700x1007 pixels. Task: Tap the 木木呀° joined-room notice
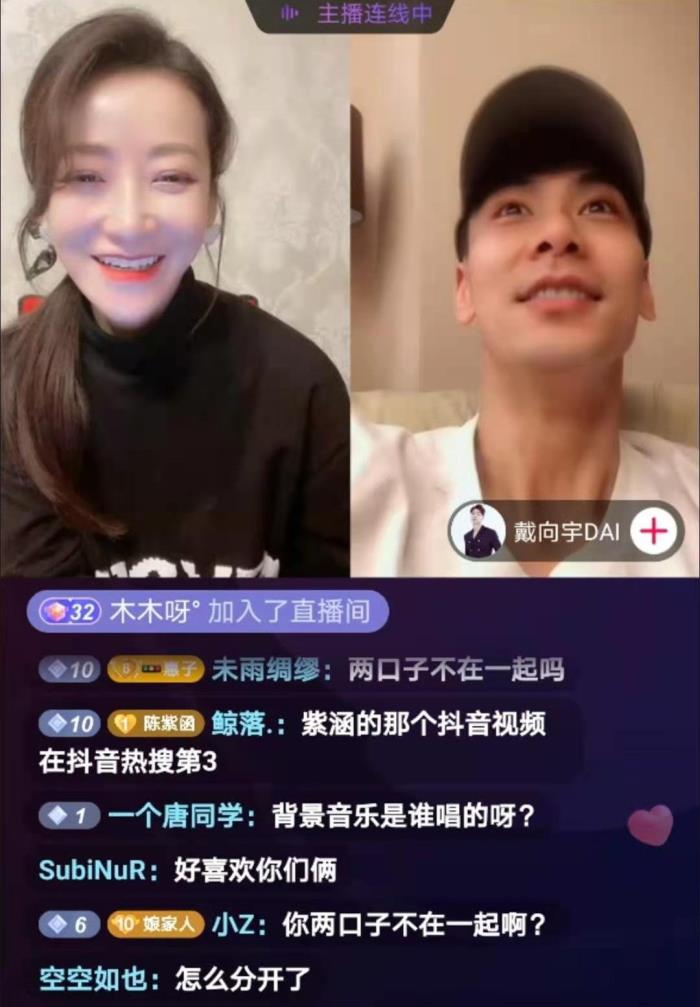pyautogui.click(x=213, y=612)
